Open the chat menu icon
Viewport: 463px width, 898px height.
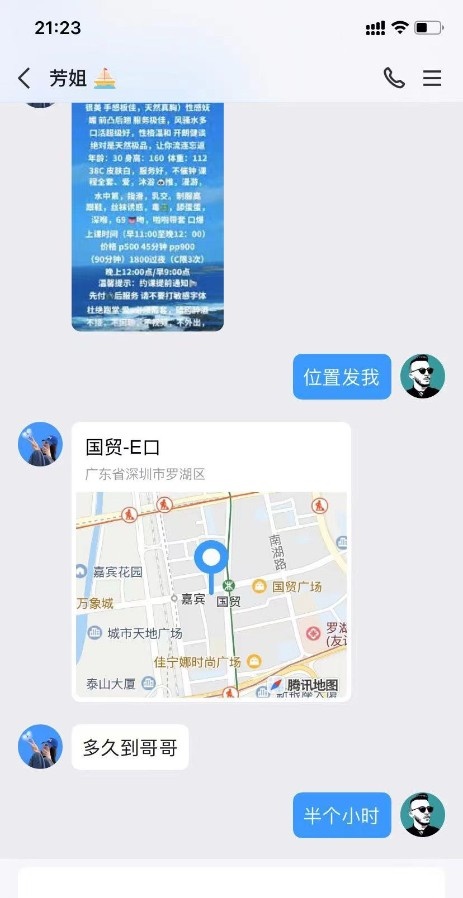click(432, 78)
